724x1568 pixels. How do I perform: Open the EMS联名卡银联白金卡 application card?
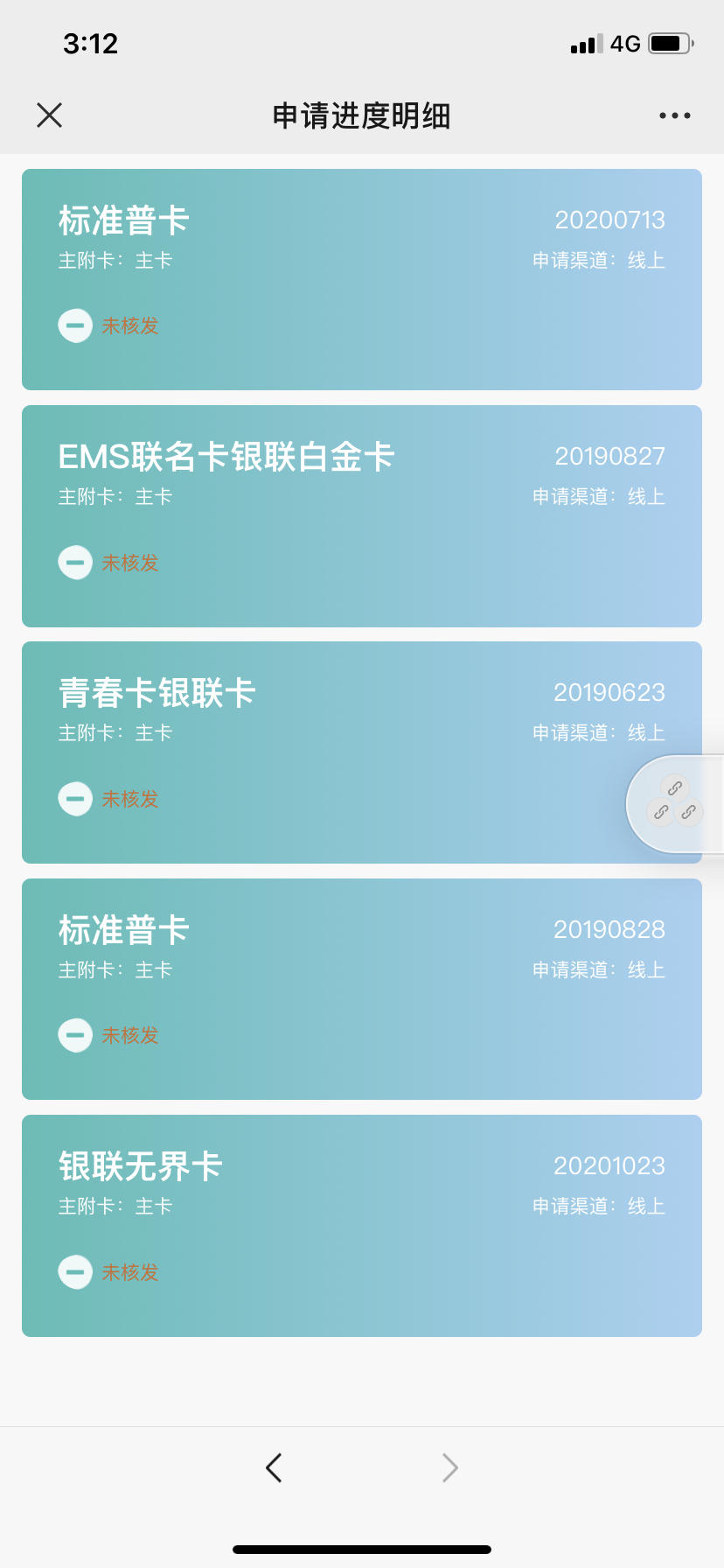pyautogui.click(x=362, y=516)
